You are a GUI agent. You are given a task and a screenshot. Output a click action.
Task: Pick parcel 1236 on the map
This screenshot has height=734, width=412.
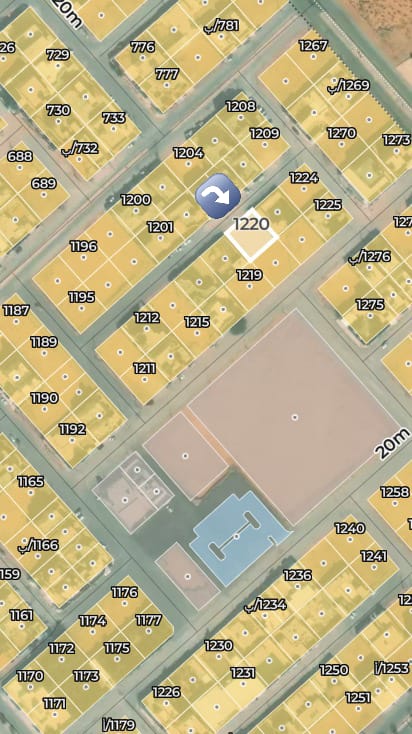coord(298,574)
